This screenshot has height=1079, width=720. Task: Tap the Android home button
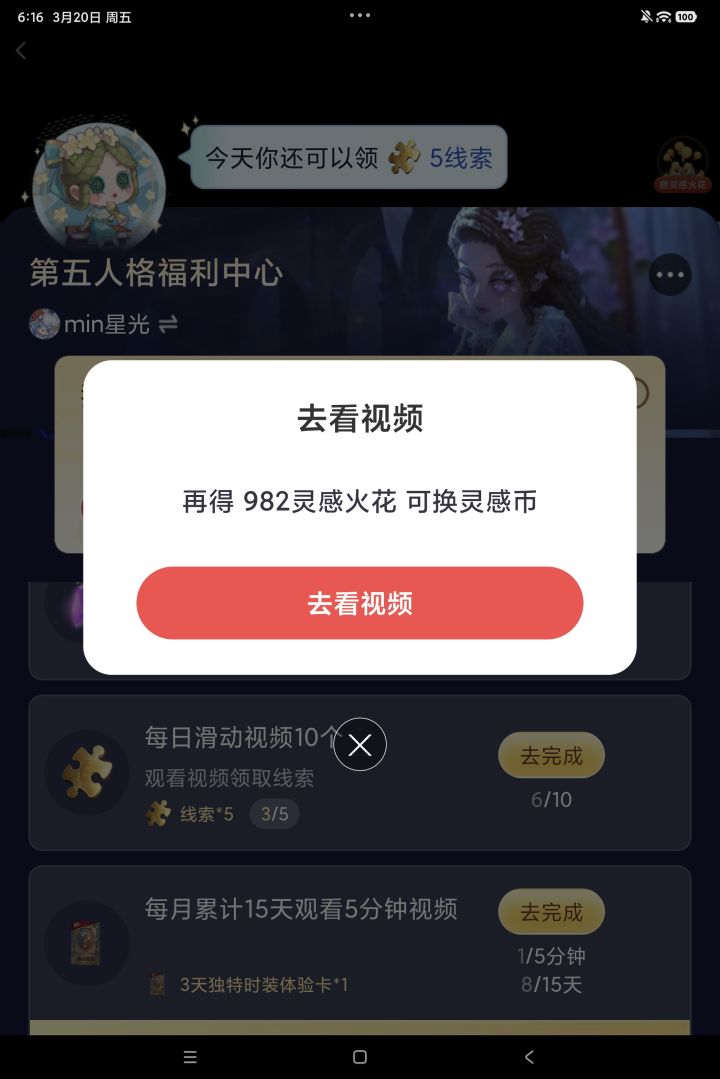click(360, 1056)
